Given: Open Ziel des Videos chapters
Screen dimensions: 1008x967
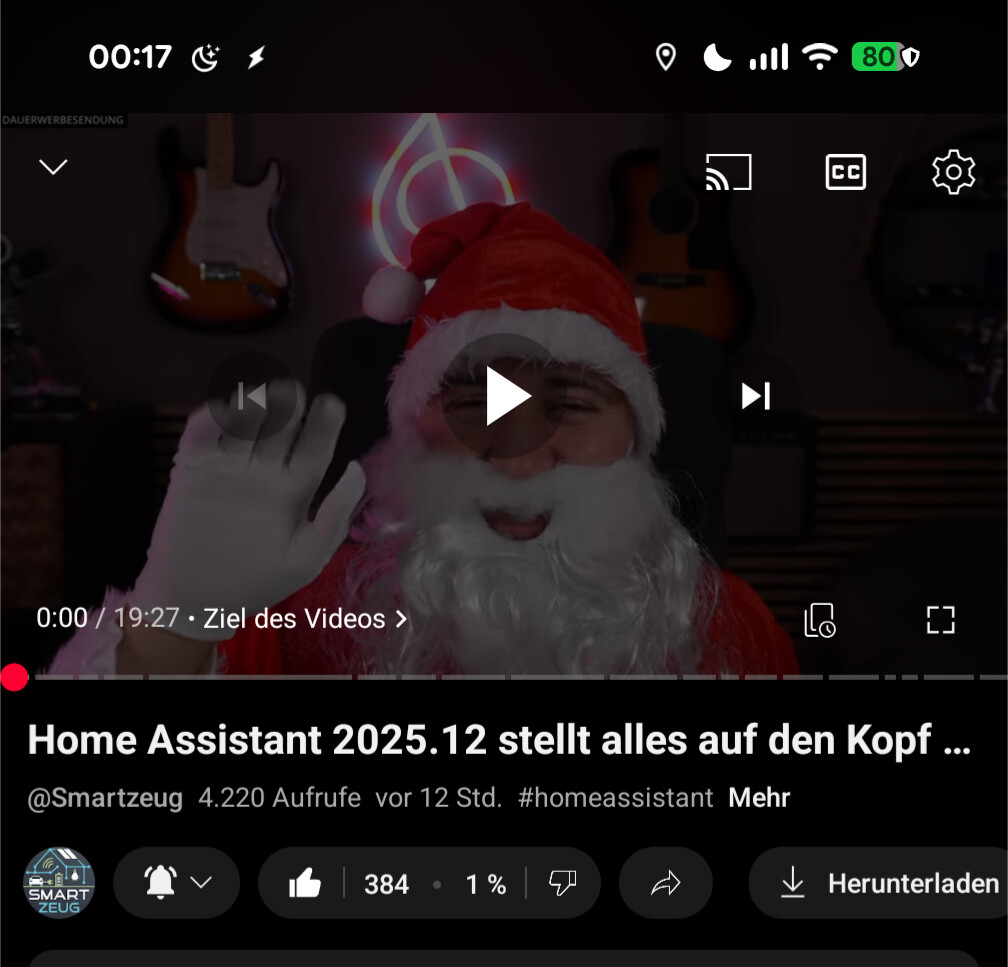Looking at the screenshot, I should click(x=305, y=619).
